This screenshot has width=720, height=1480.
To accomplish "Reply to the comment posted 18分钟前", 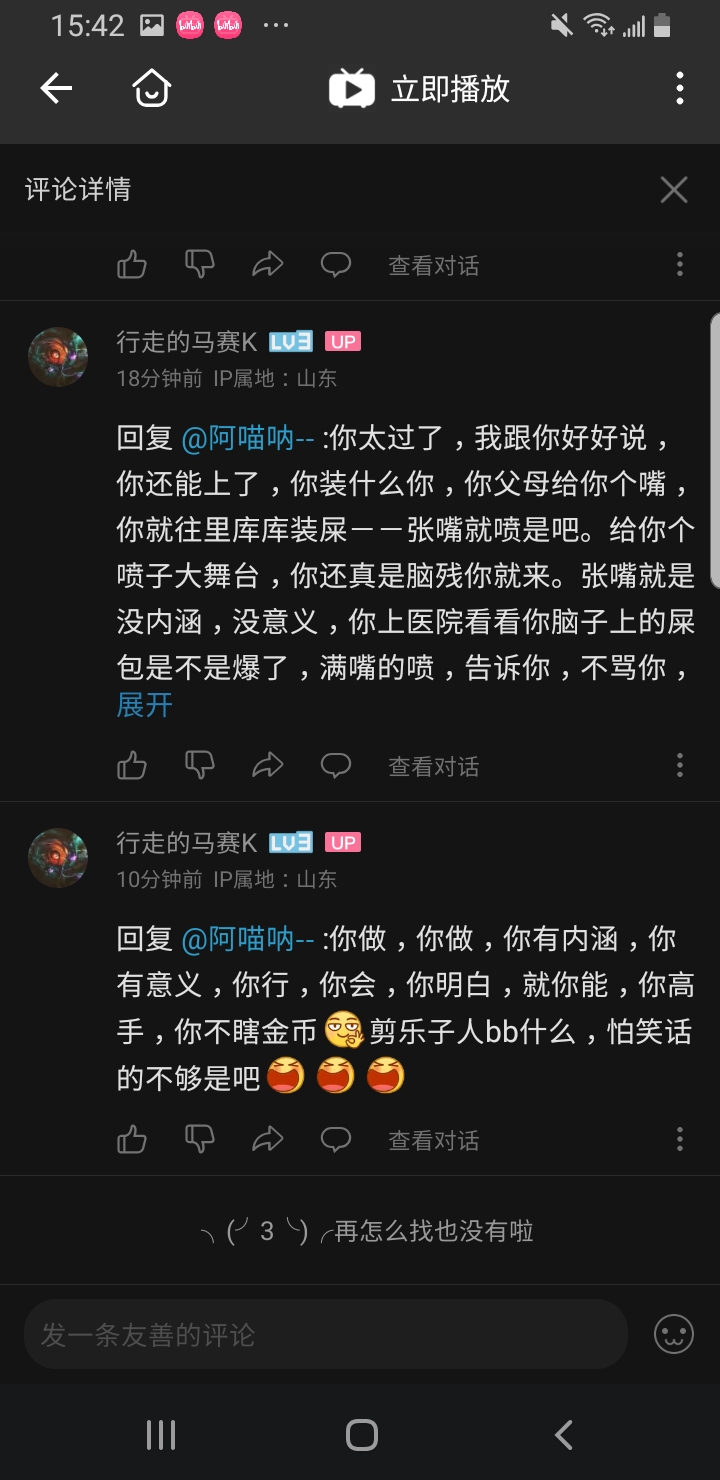I will [336, 766].
